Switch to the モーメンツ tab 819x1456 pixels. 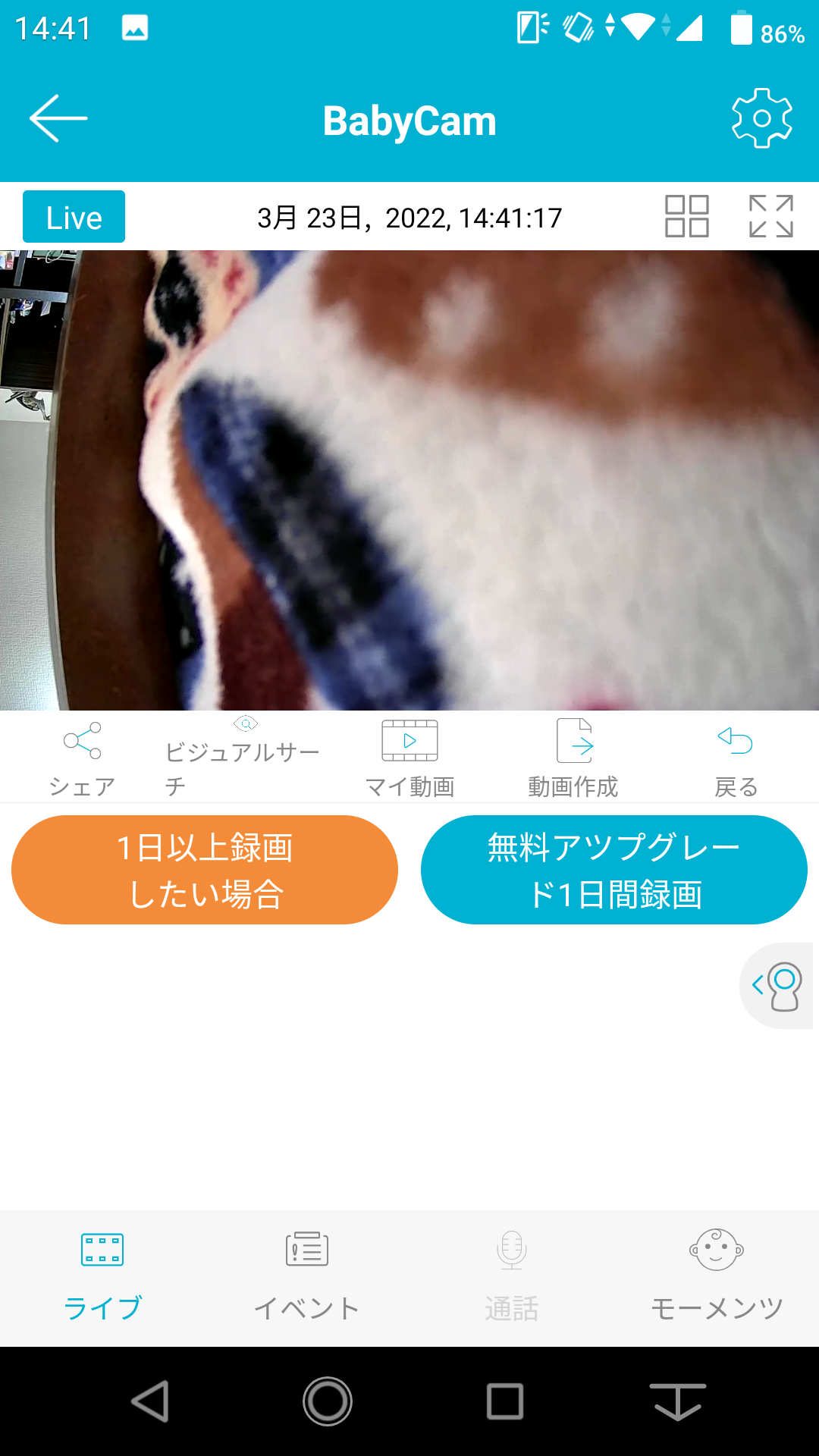(716, 1274)
